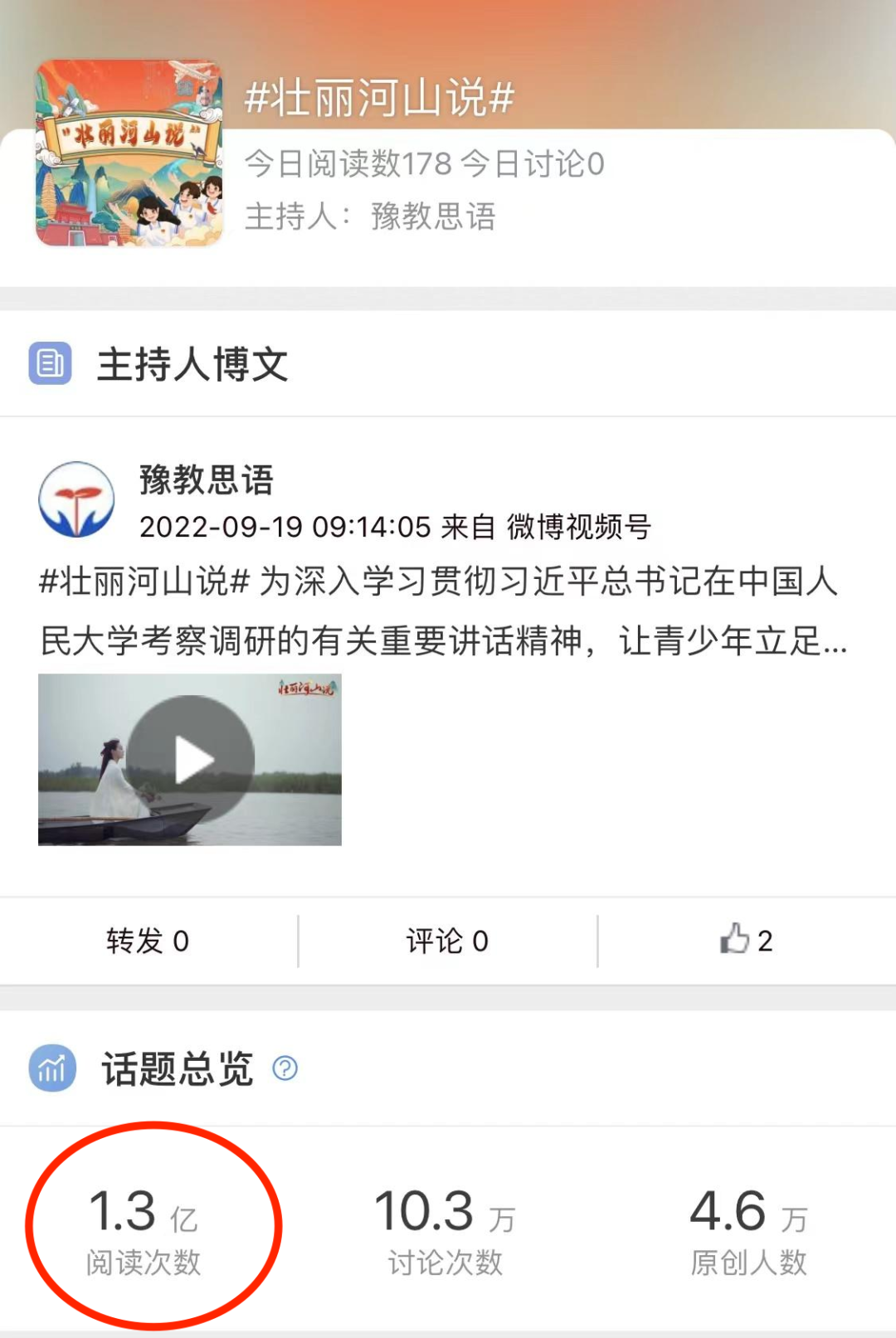Screen dimensions: 896x1338
Task: Open comments via 评论 button
Action: [447, 941]
